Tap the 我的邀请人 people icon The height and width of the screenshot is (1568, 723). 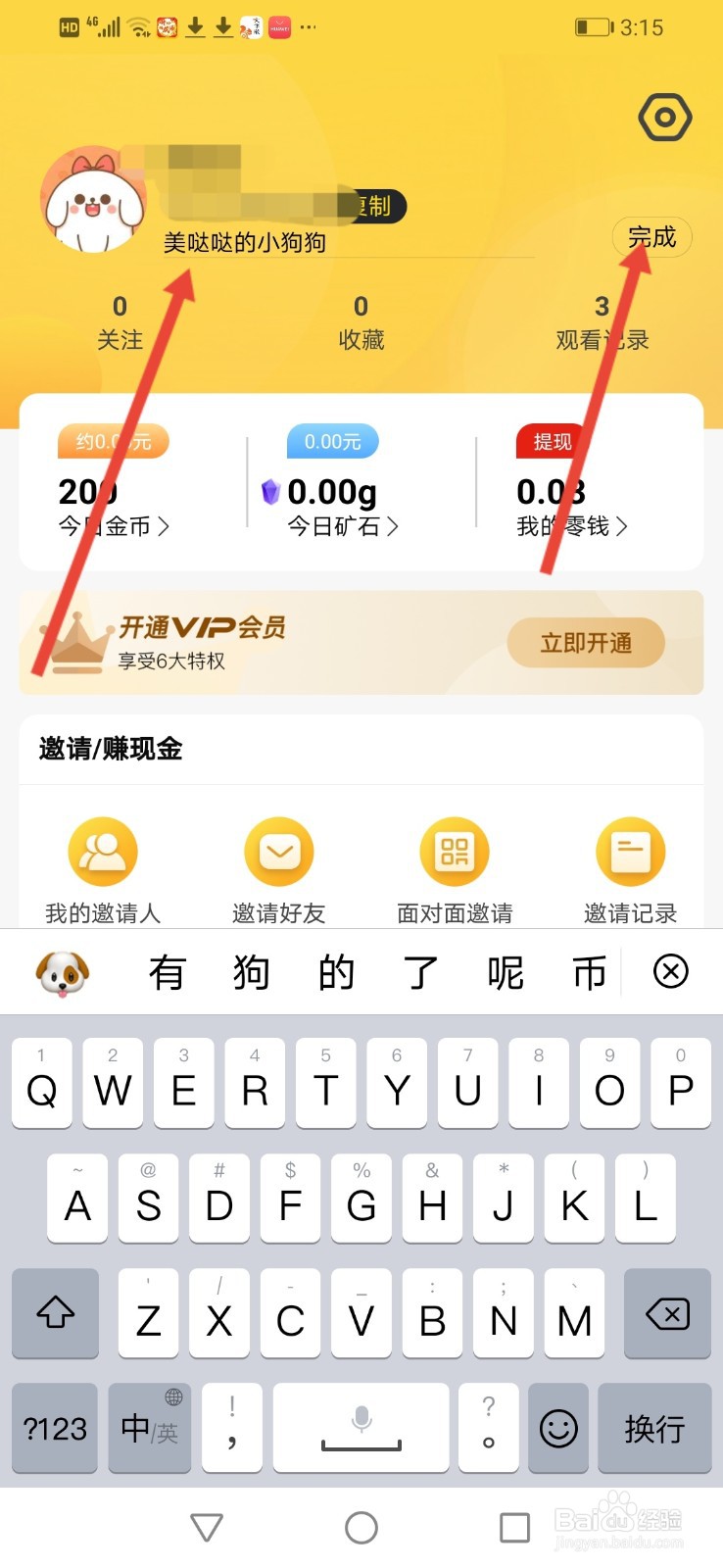coord(102,851)
